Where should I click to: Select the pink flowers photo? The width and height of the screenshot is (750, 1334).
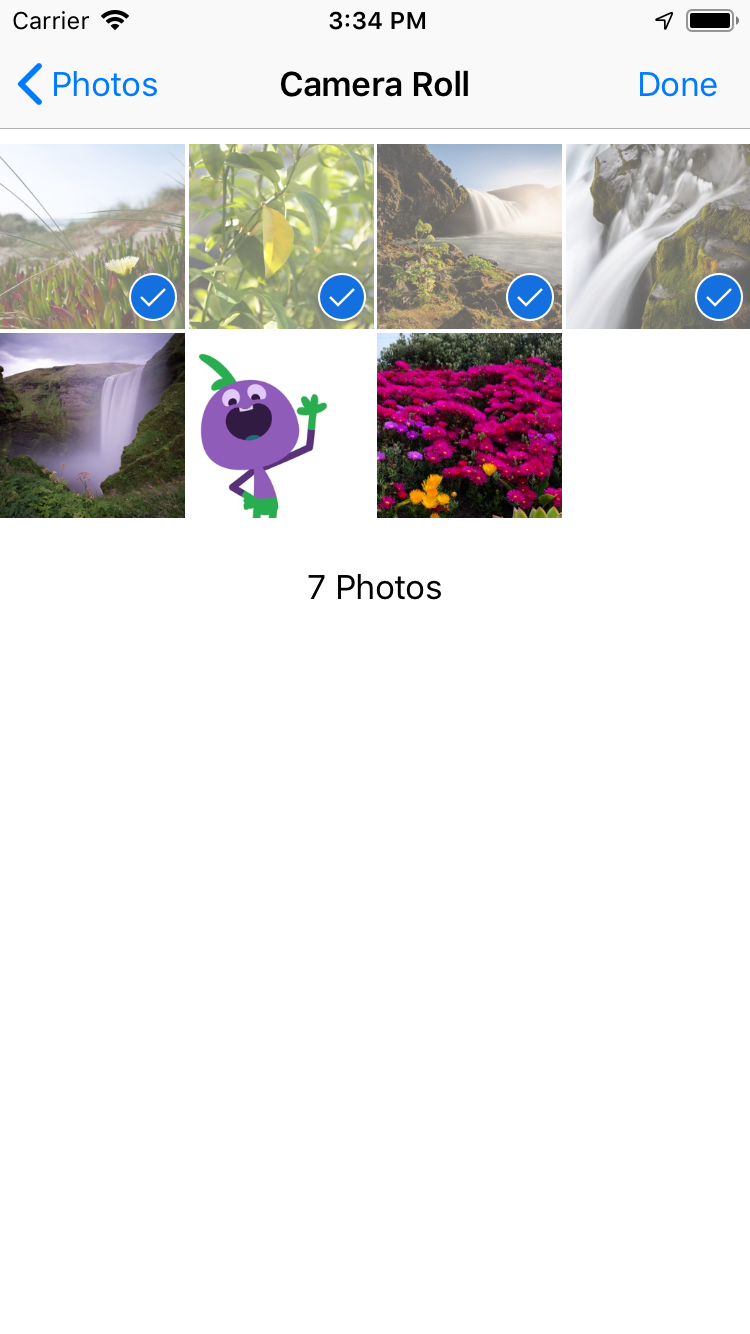pyautogui.click(x=469, y=425)
